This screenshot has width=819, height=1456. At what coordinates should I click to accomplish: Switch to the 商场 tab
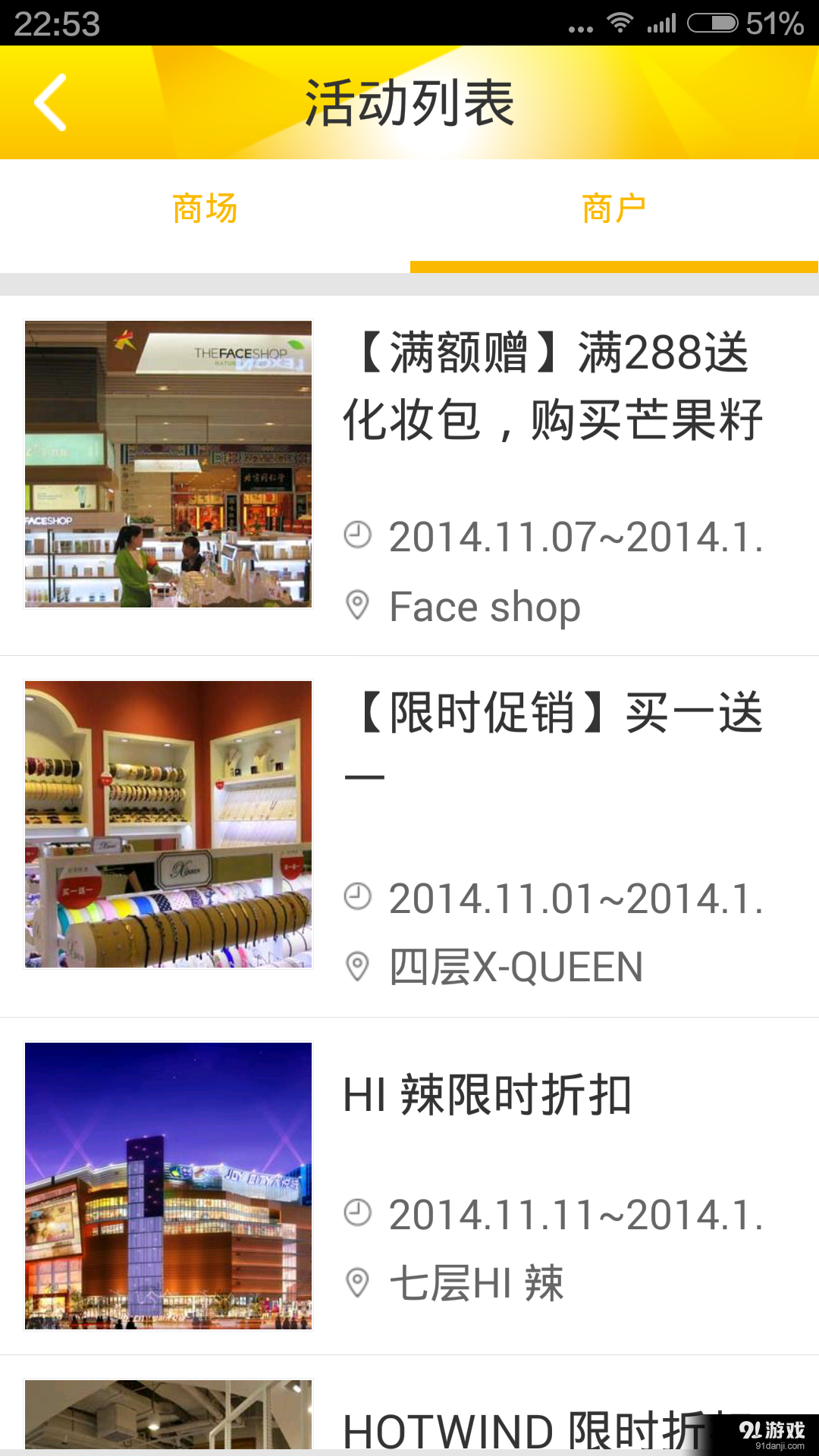click(x=205, y=209)
